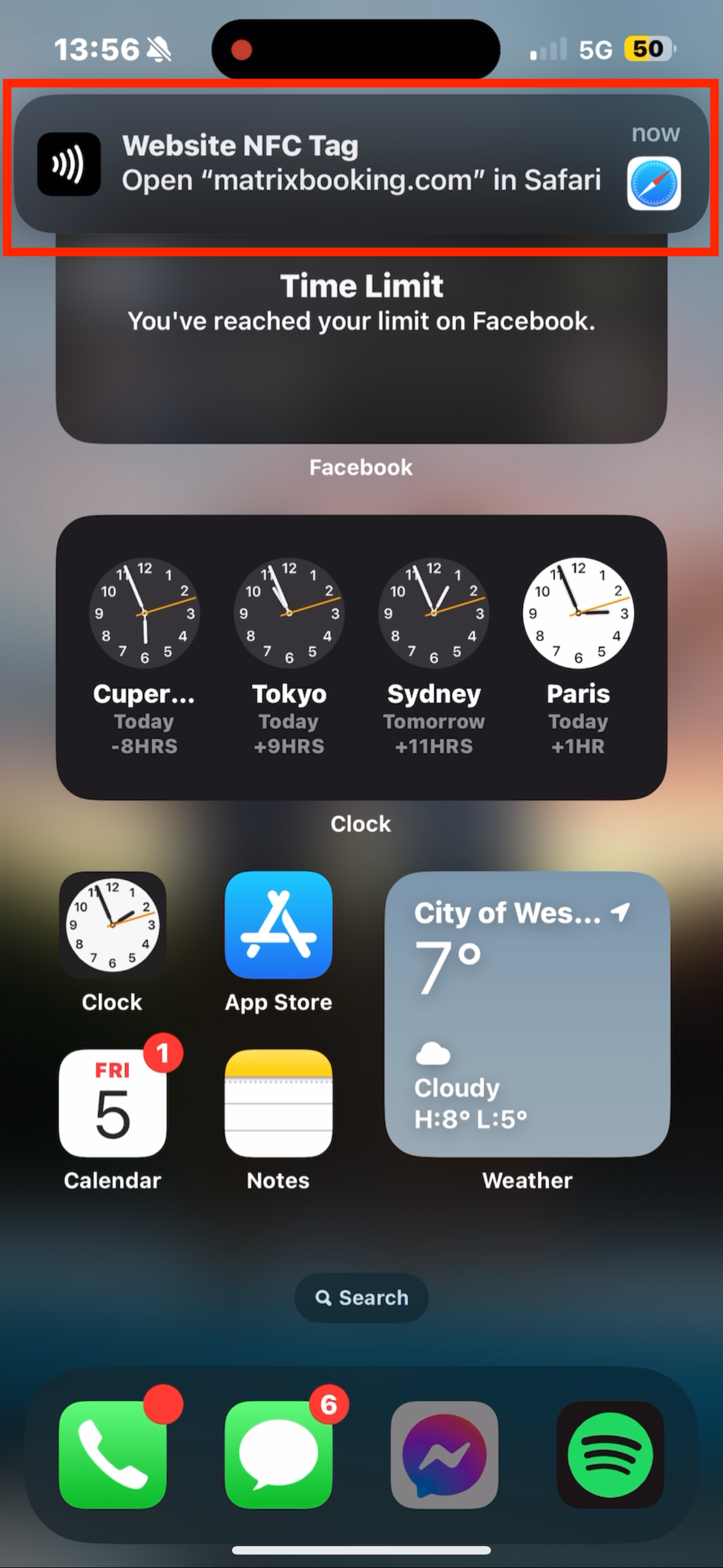Open Spotify from the dock
This screenshot has width=723, height=1568.
(x=610, y=1454)
